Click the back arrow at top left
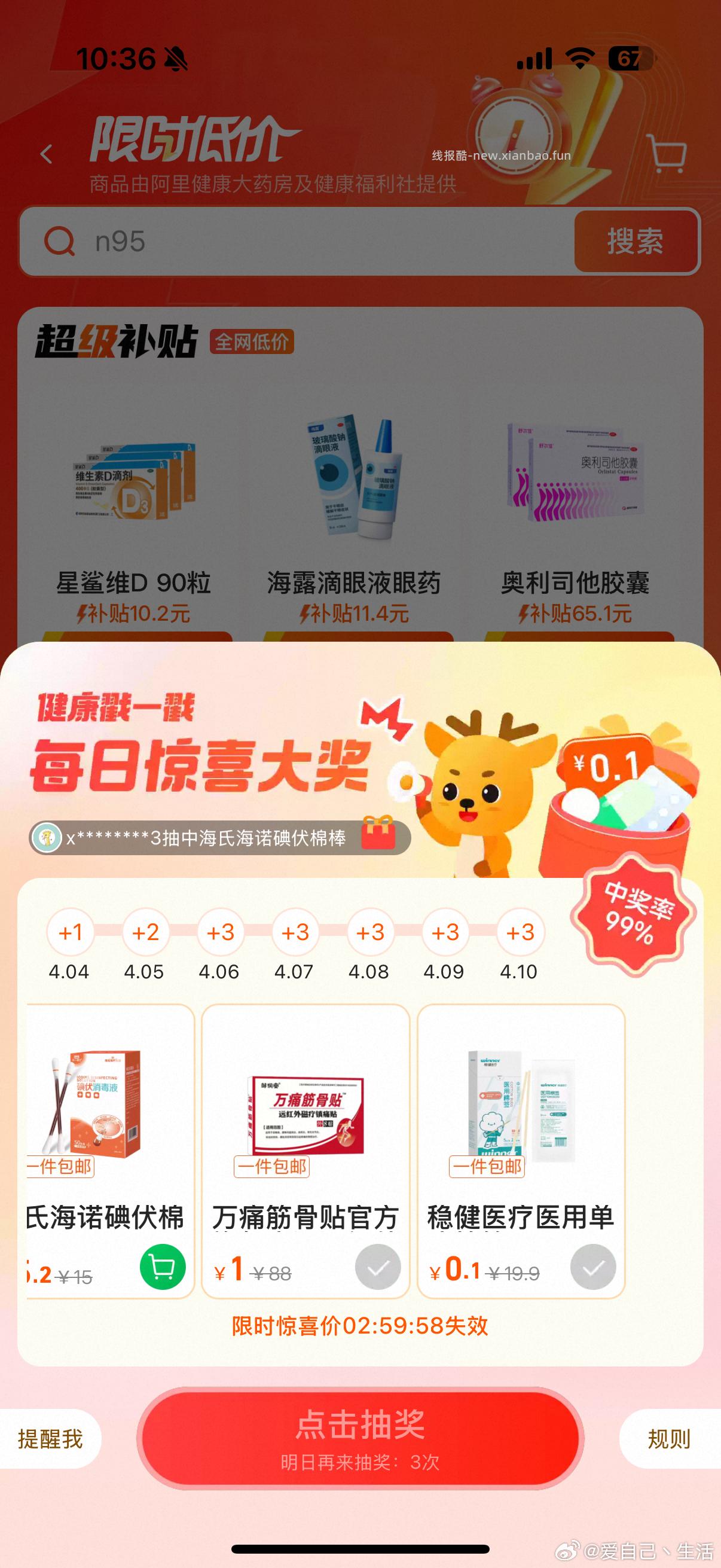 click(x=45, y=154)
